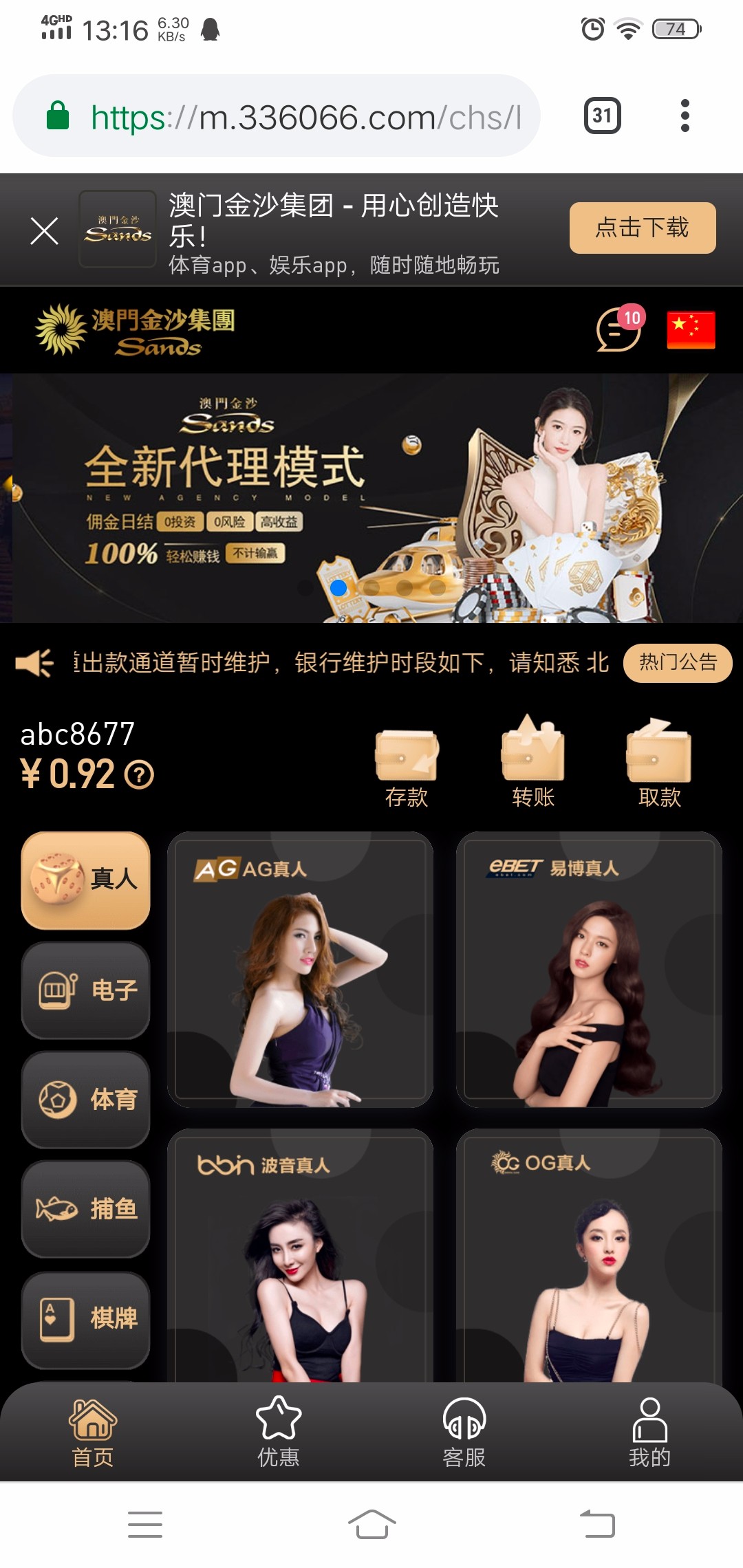Select the 电子 category
This screenshot has height=1568, width=743.
click(x=86, y=990)
